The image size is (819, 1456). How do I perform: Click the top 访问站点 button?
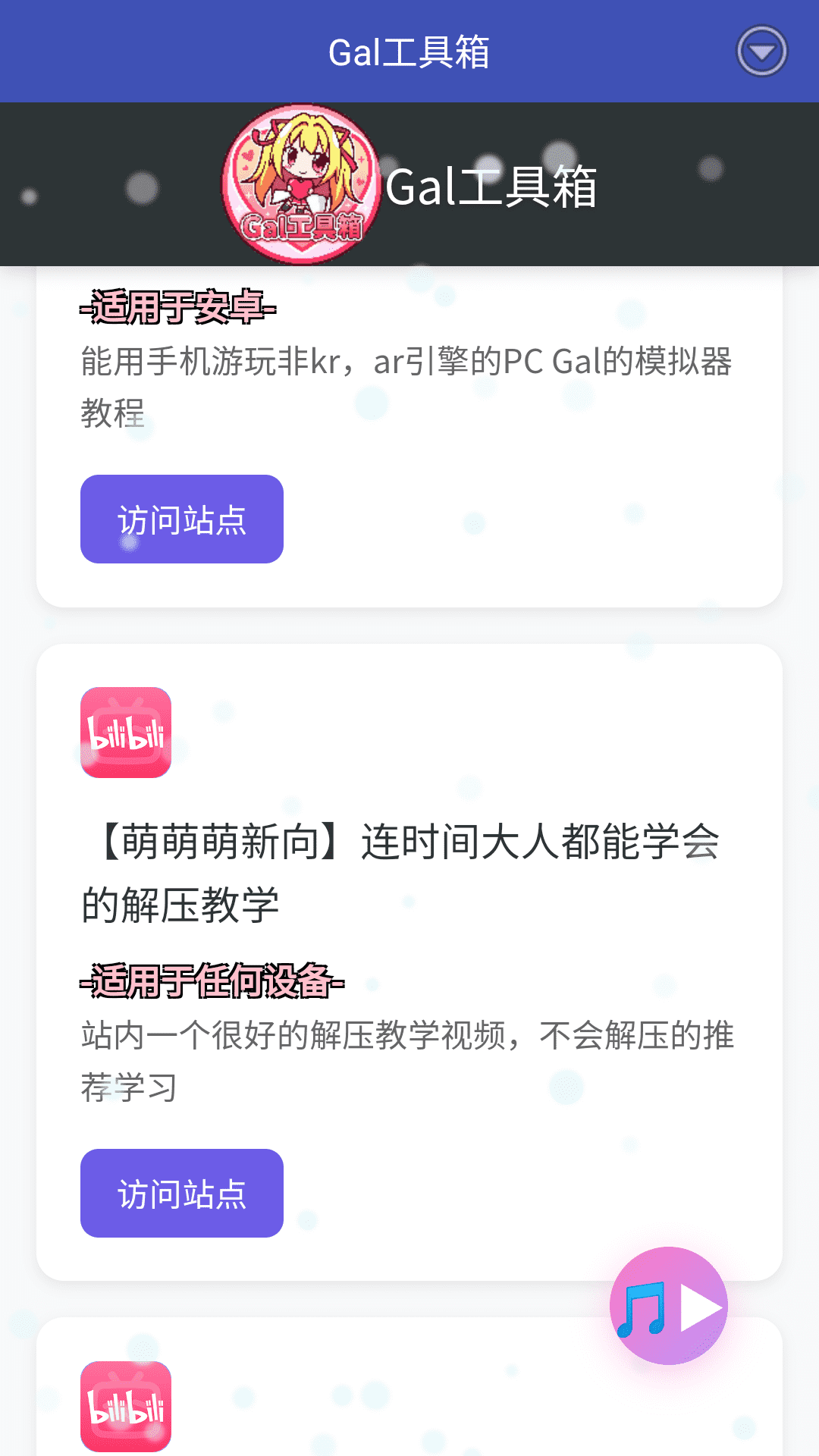tap(182, 519)
